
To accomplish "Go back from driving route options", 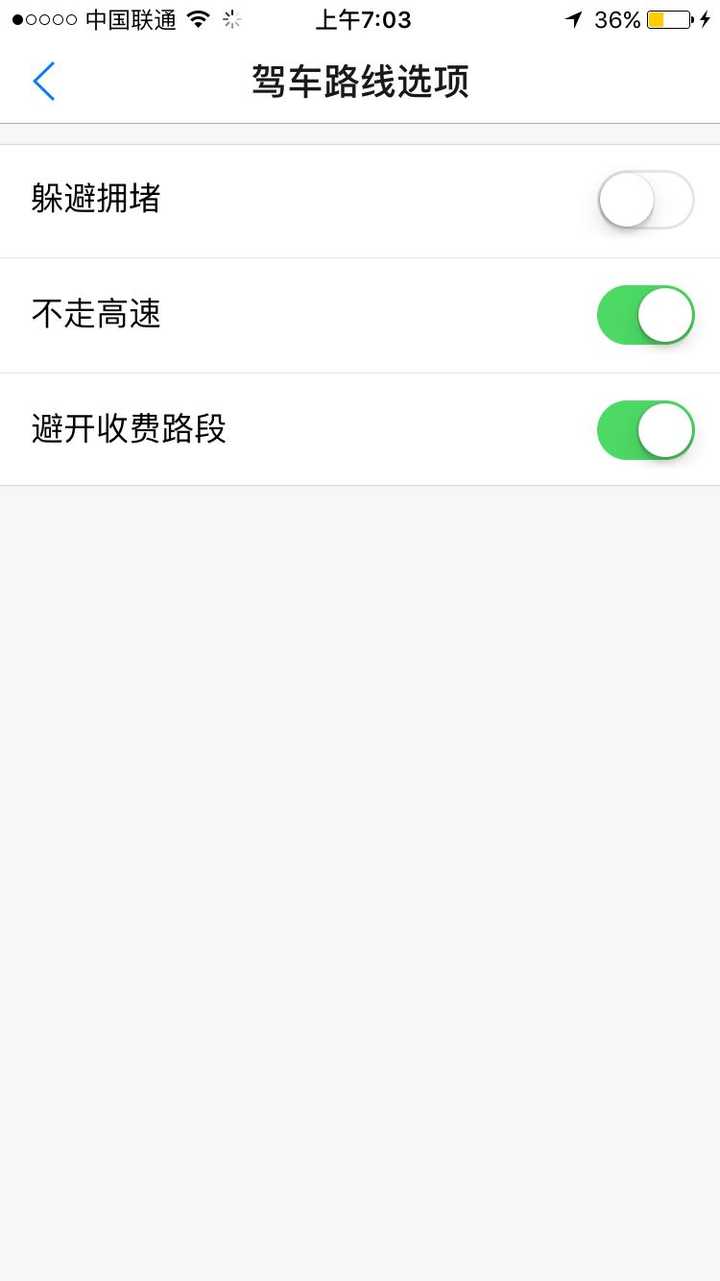I will [x=44, y=81].
